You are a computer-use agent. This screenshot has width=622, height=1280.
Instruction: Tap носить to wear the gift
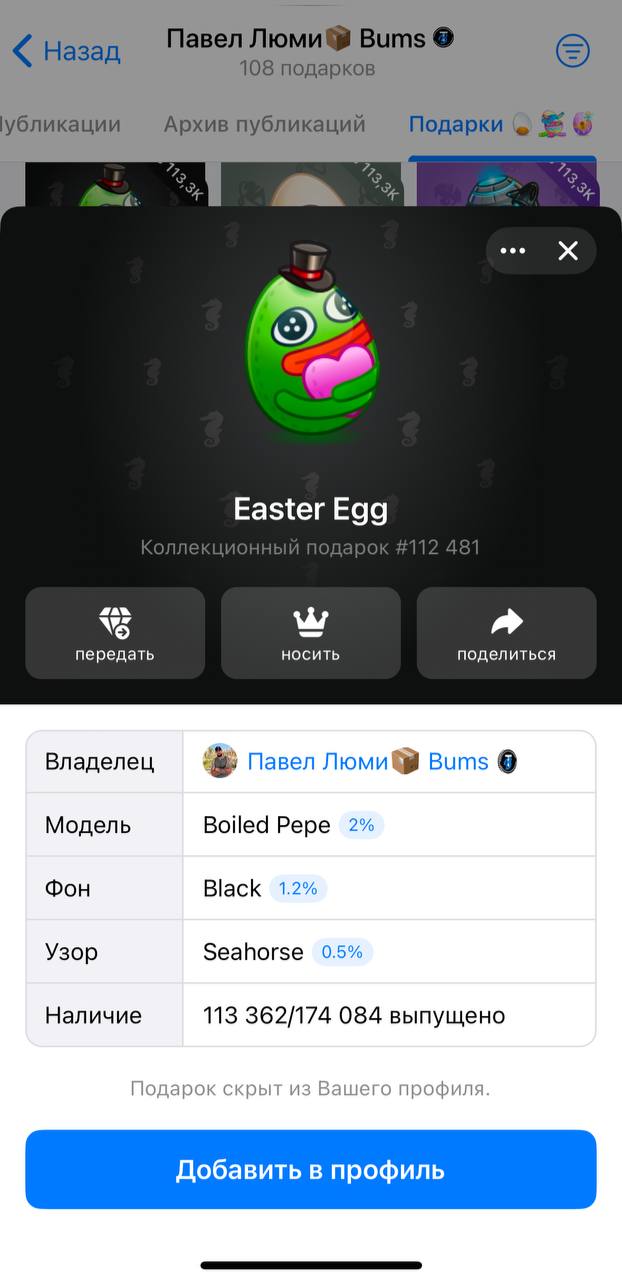(310, 633)
